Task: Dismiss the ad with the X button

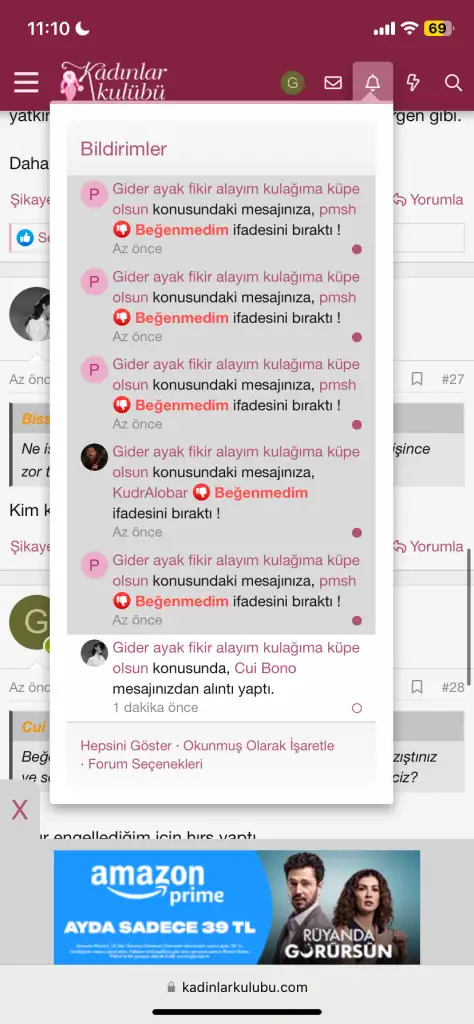Action: pyautogui.click(x=20, y=810)
